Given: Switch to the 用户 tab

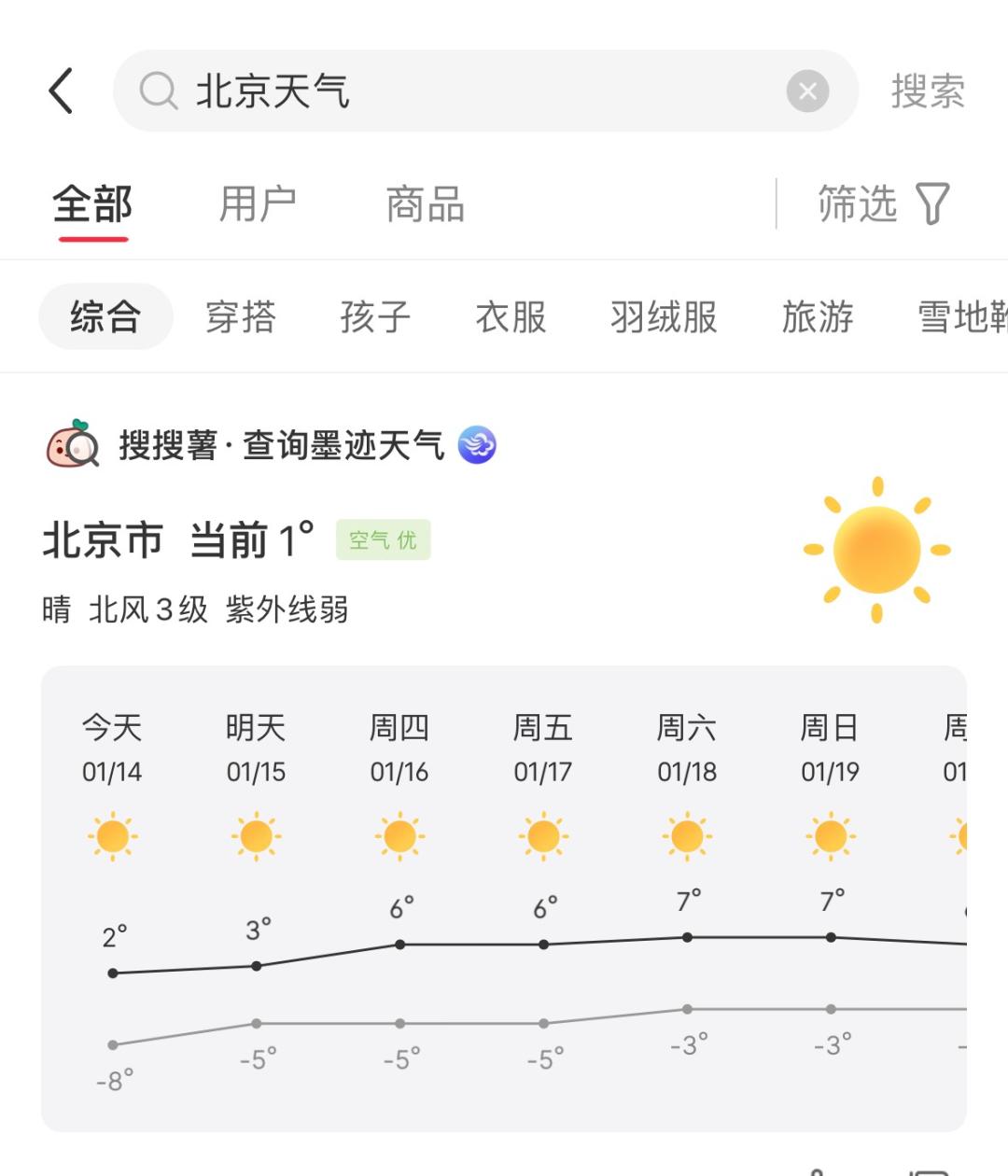Looking at the screenshot, I should [258, 204].
